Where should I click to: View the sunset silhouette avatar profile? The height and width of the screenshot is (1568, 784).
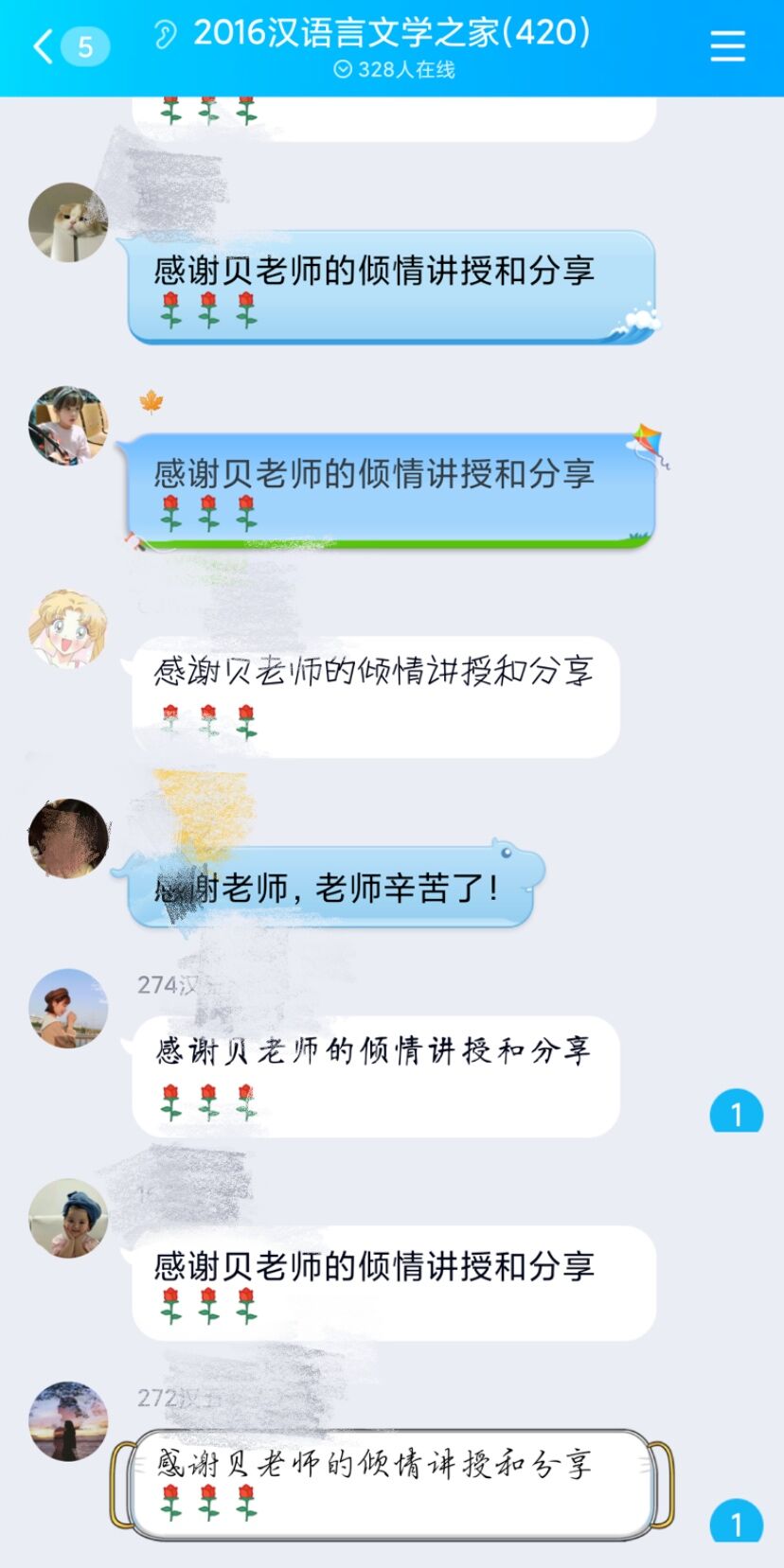point(67,1420)
